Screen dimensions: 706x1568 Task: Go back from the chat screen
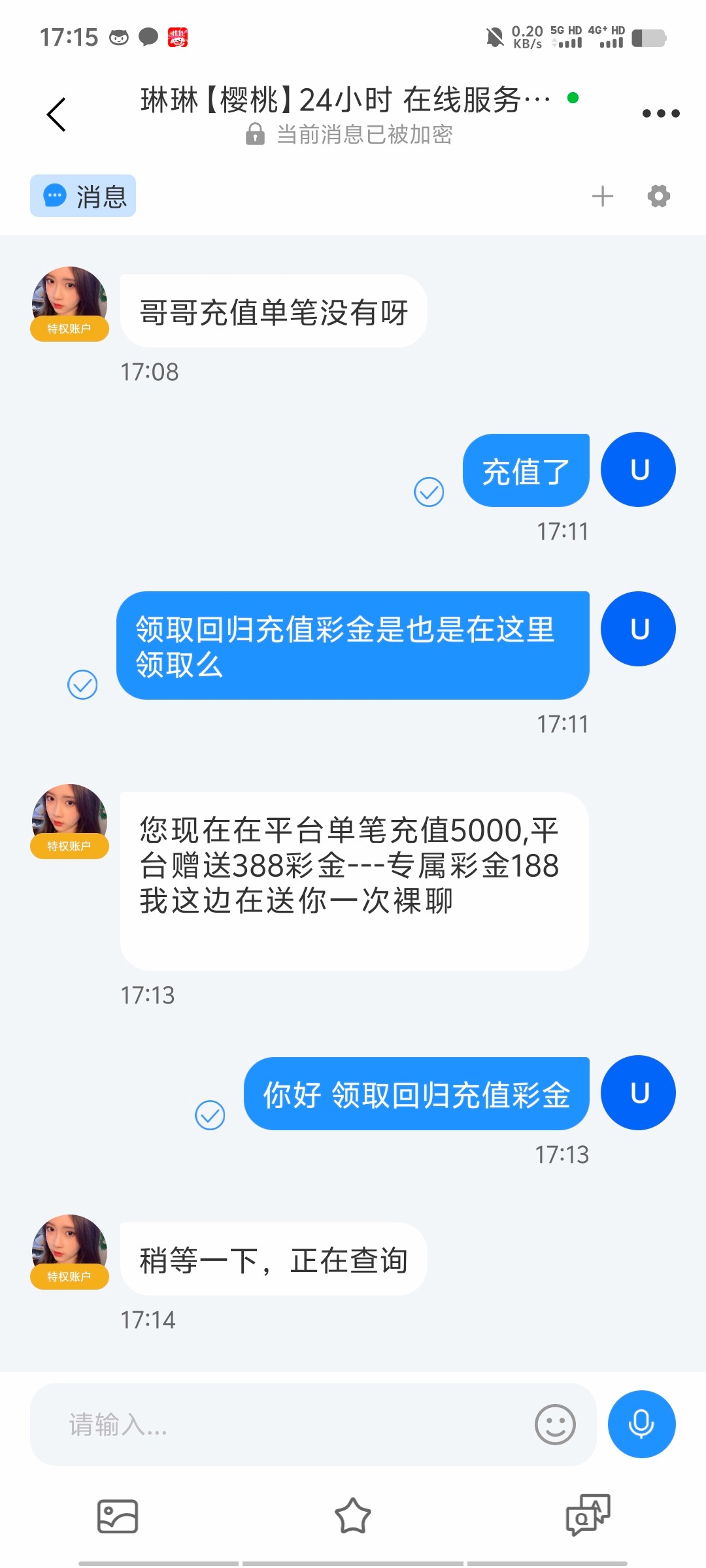(x=57, y=114)
